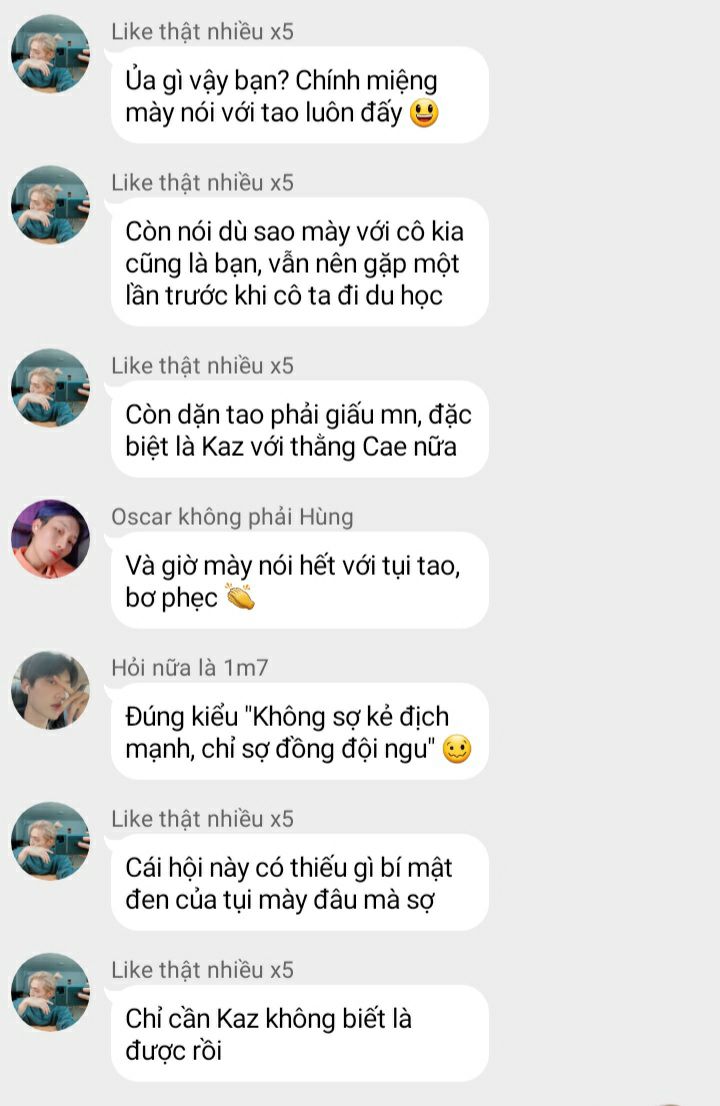
Task: Tap avatar beside "Chỉ cần Kaz không biết" message
Action: (50, 992)
